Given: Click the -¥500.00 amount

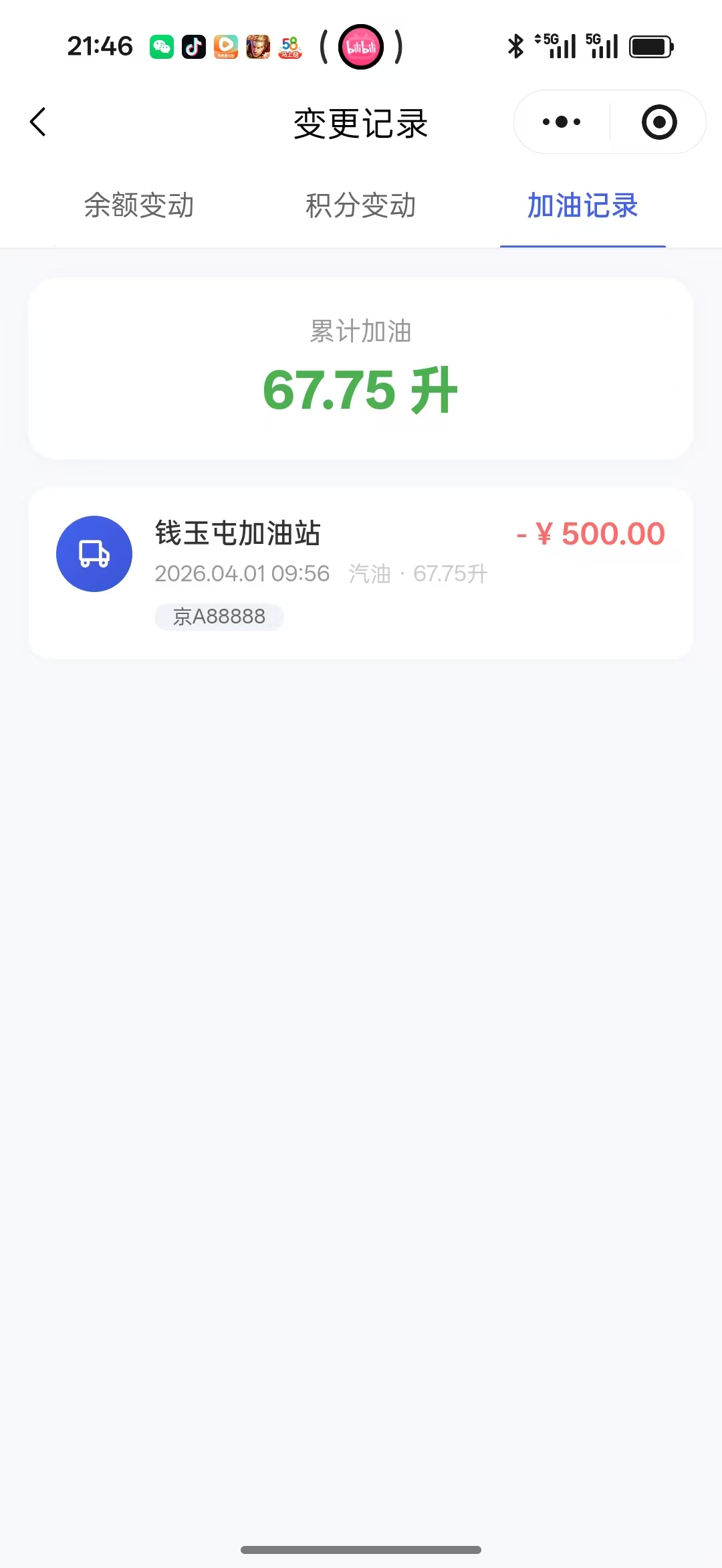Looking at the screenshot, I should [591, 534].
